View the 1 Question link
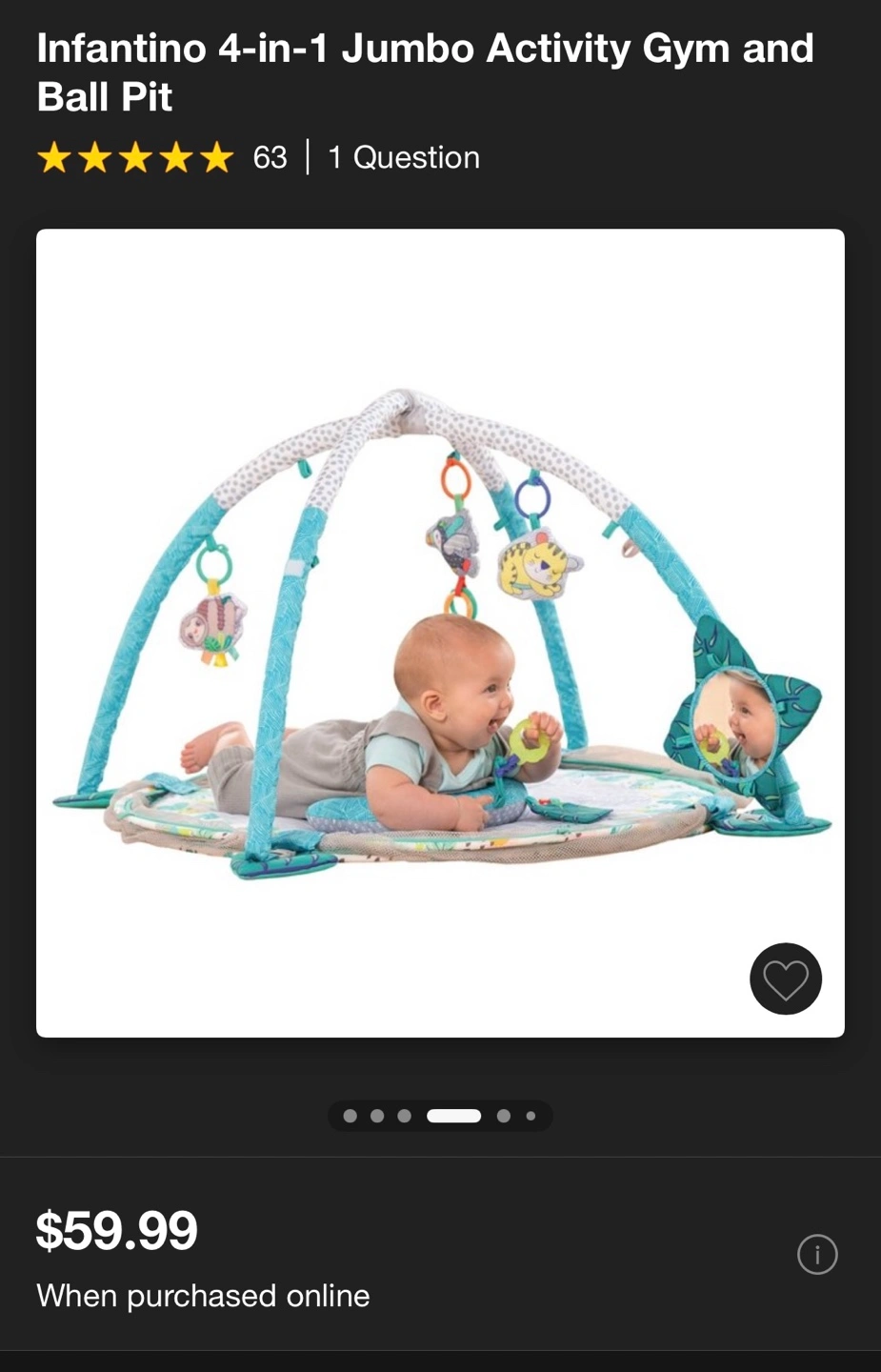This screenshot has height=1372, width=881. tap(404, 157)
